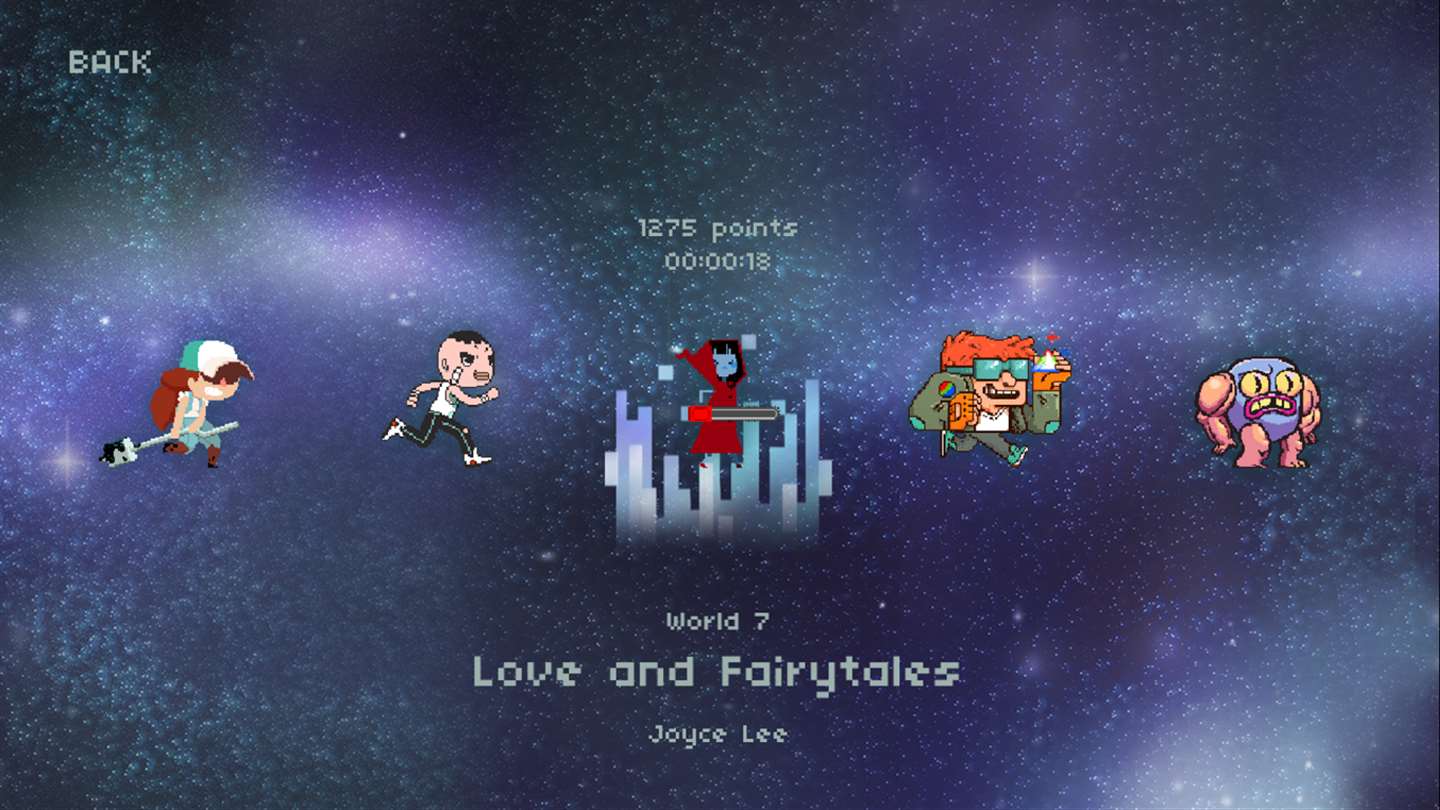Choose the running man in white tank top

[x=447, y=398]
